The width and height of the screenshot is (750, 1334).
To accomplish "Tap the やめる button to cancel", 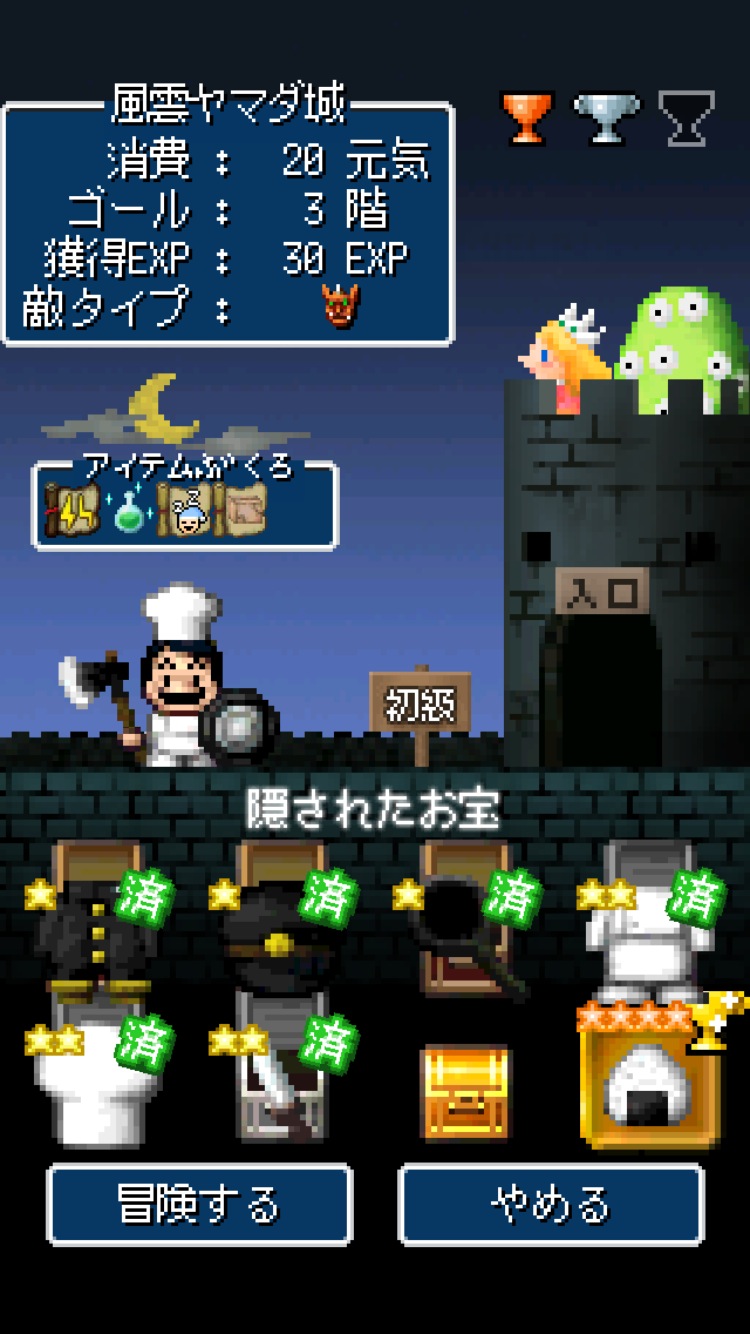I will pos(551,1204).
